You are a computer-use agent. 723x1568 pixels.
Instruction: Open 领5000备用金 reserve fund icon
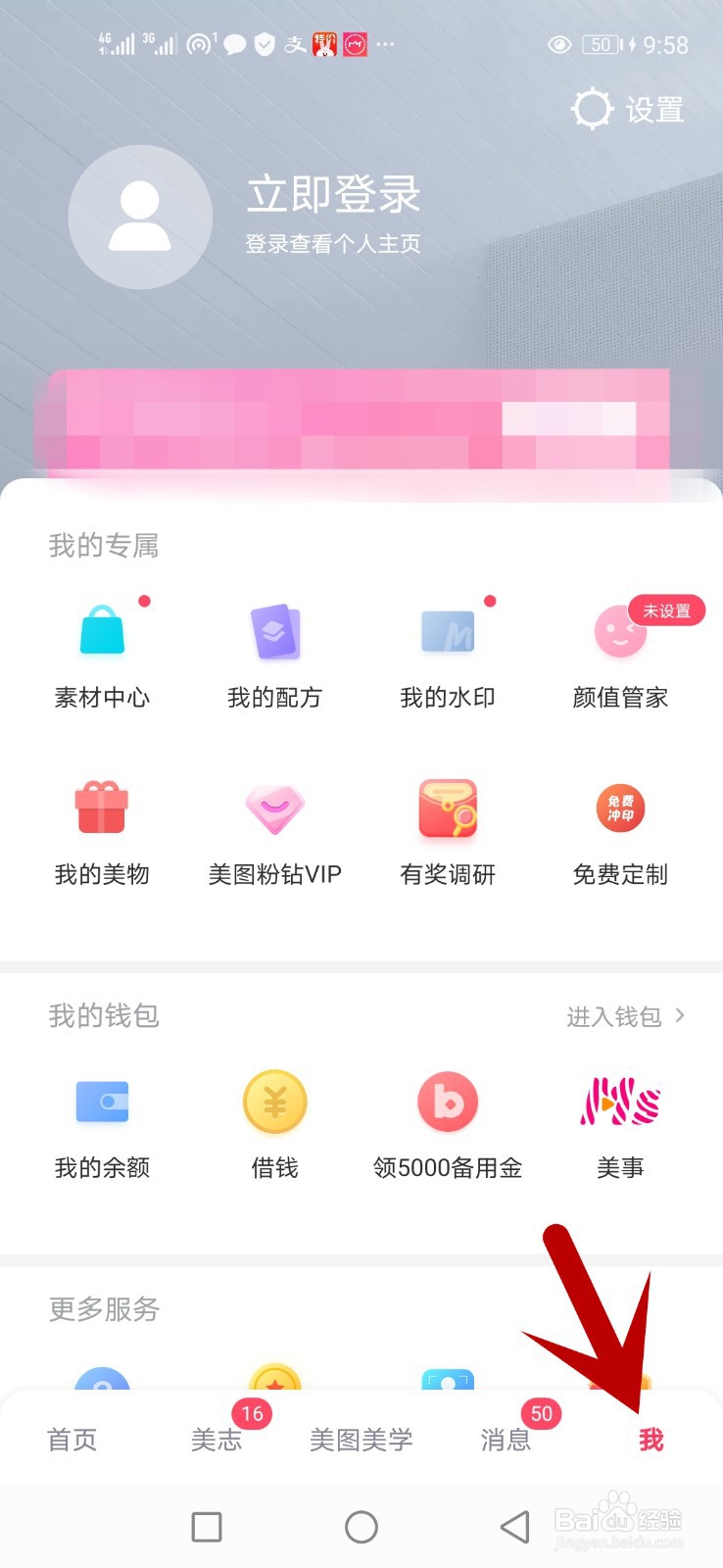click(447, 1102)
